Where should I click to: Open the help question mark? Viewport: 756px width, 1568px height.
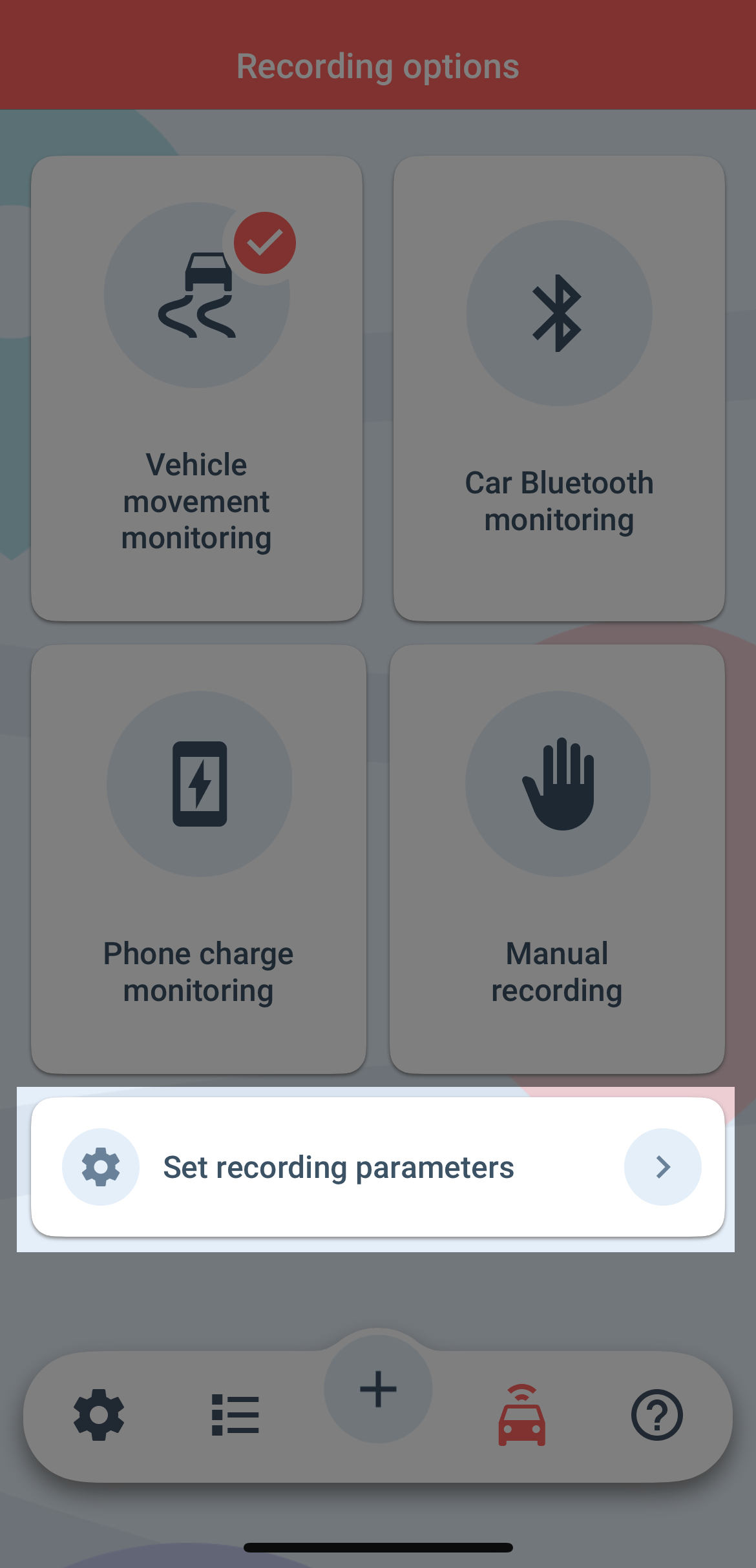point(656,1415)
